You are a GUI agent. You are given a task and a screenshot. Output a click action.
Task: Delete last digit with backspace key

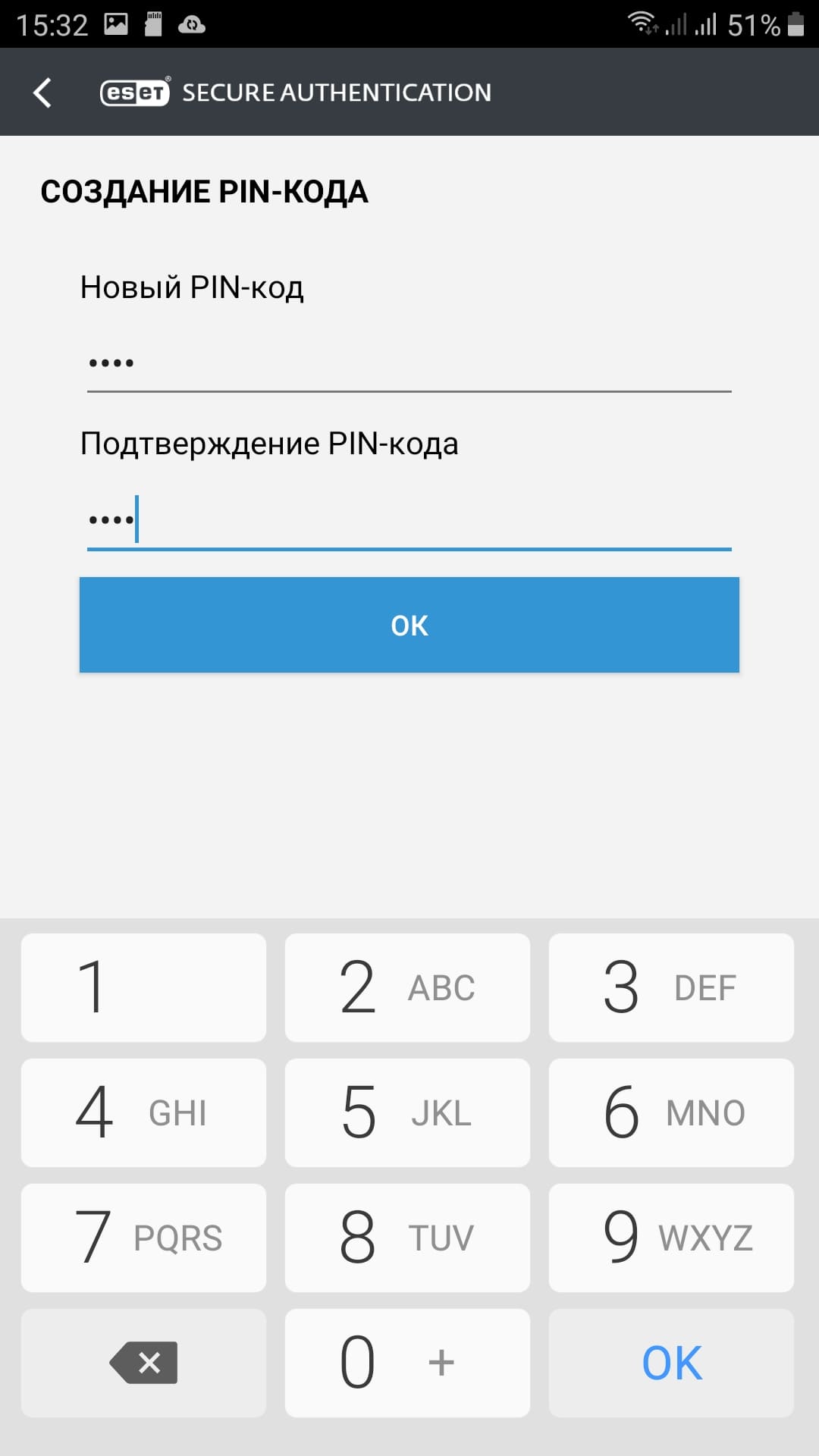pyautogui.click(x=143, y=1363)
